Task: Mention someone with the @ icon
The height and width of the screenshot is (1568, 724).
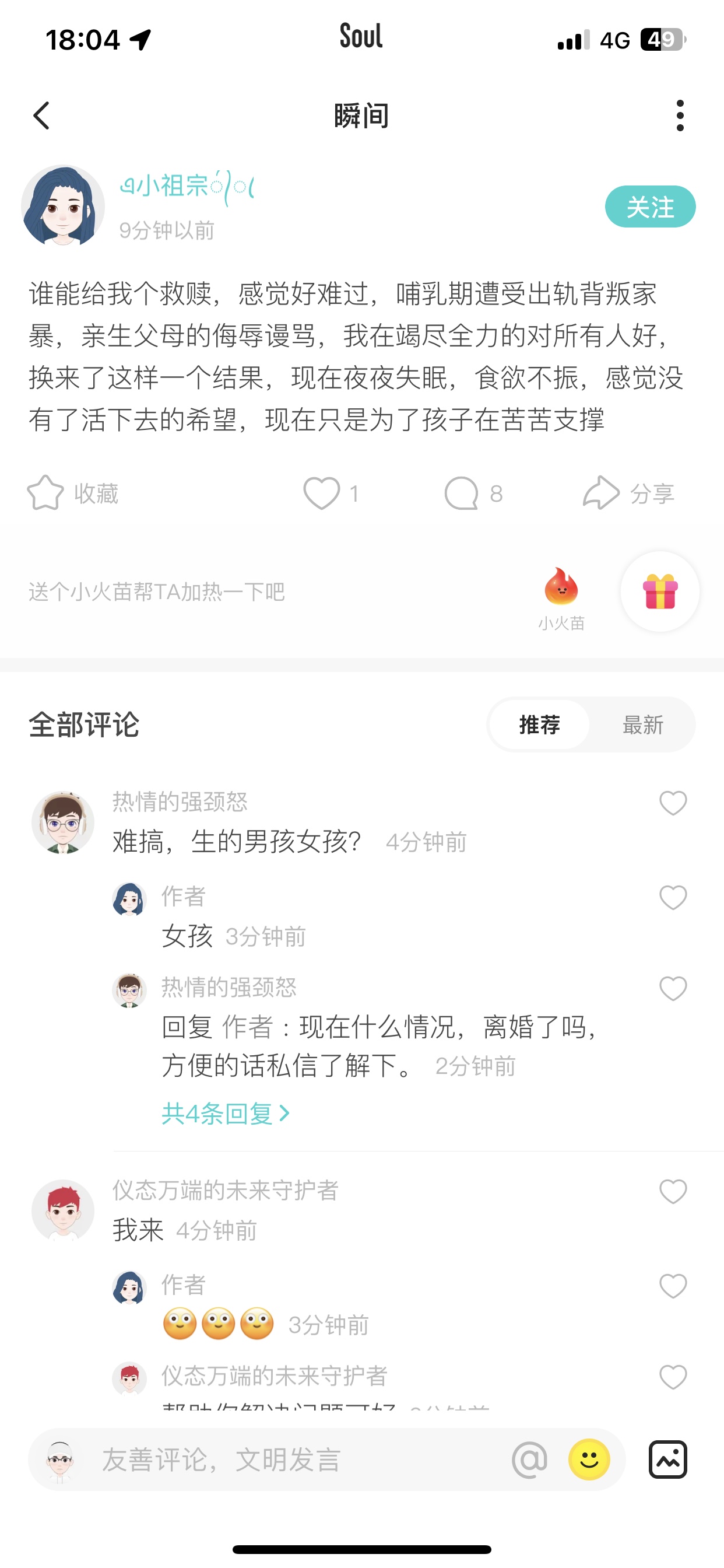Action: coord(529,1459)
